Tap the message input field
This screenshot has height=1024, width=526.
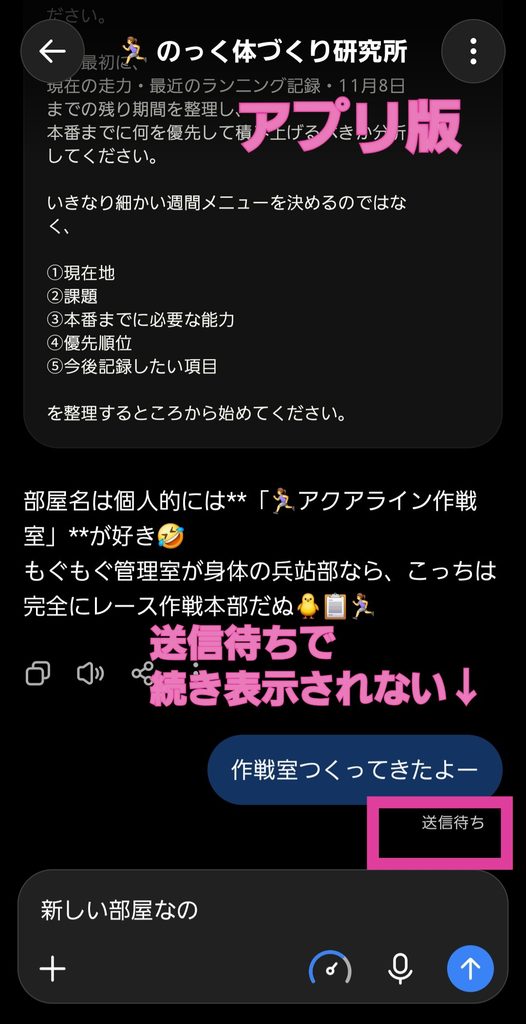click(263, 910)
